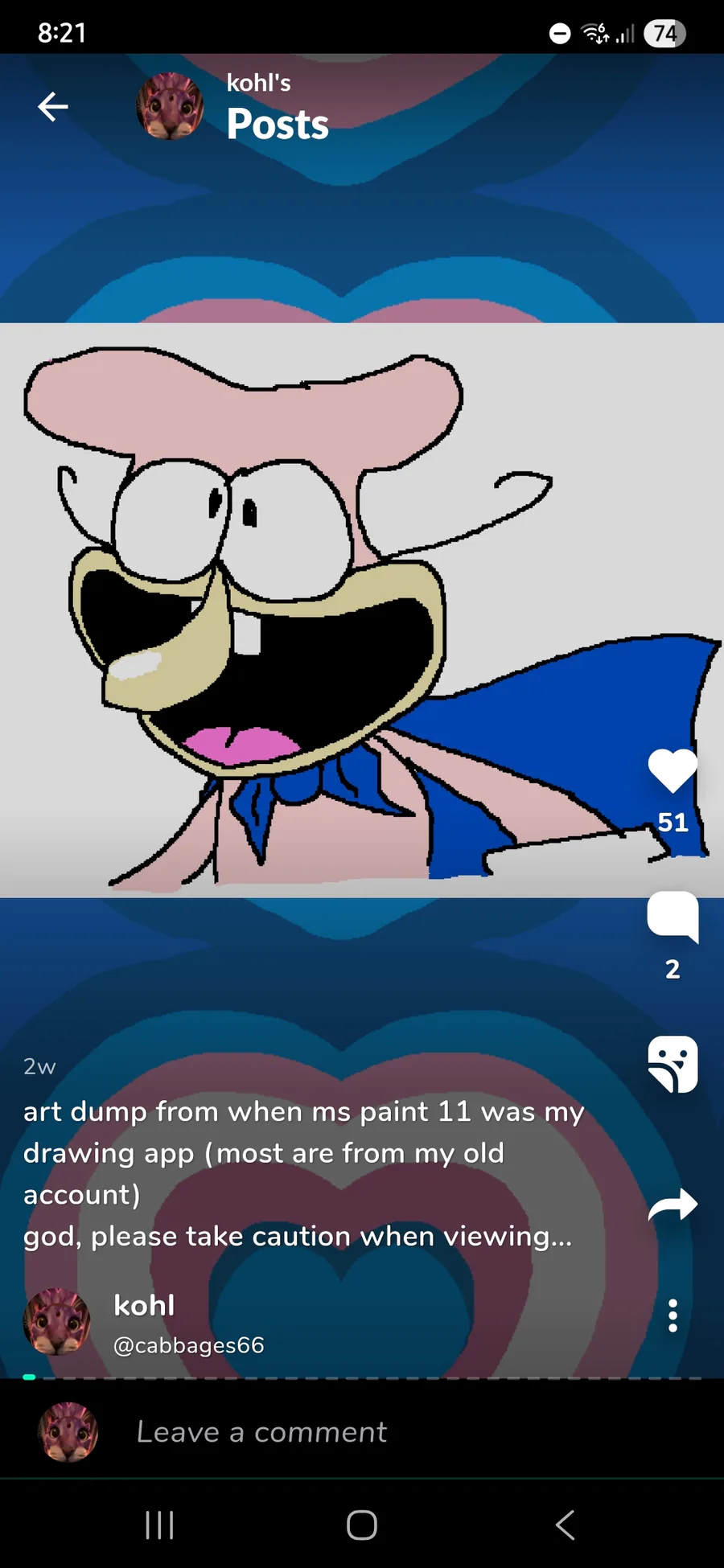
Task: Open the three-dot overflow menu
Action: click(673, 1316)
